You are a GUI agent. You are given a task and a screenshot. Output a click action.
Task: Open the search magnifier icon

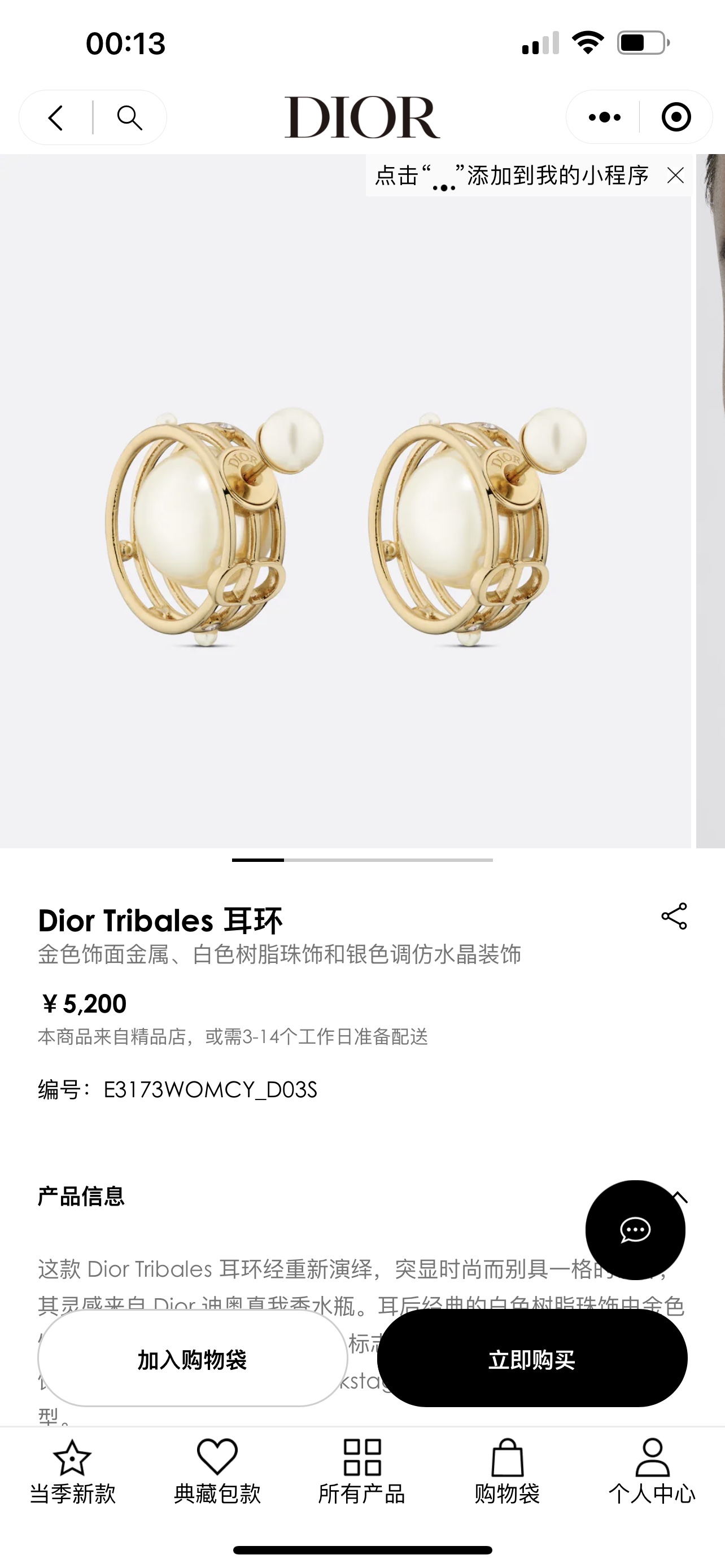[x=130, y=117]
